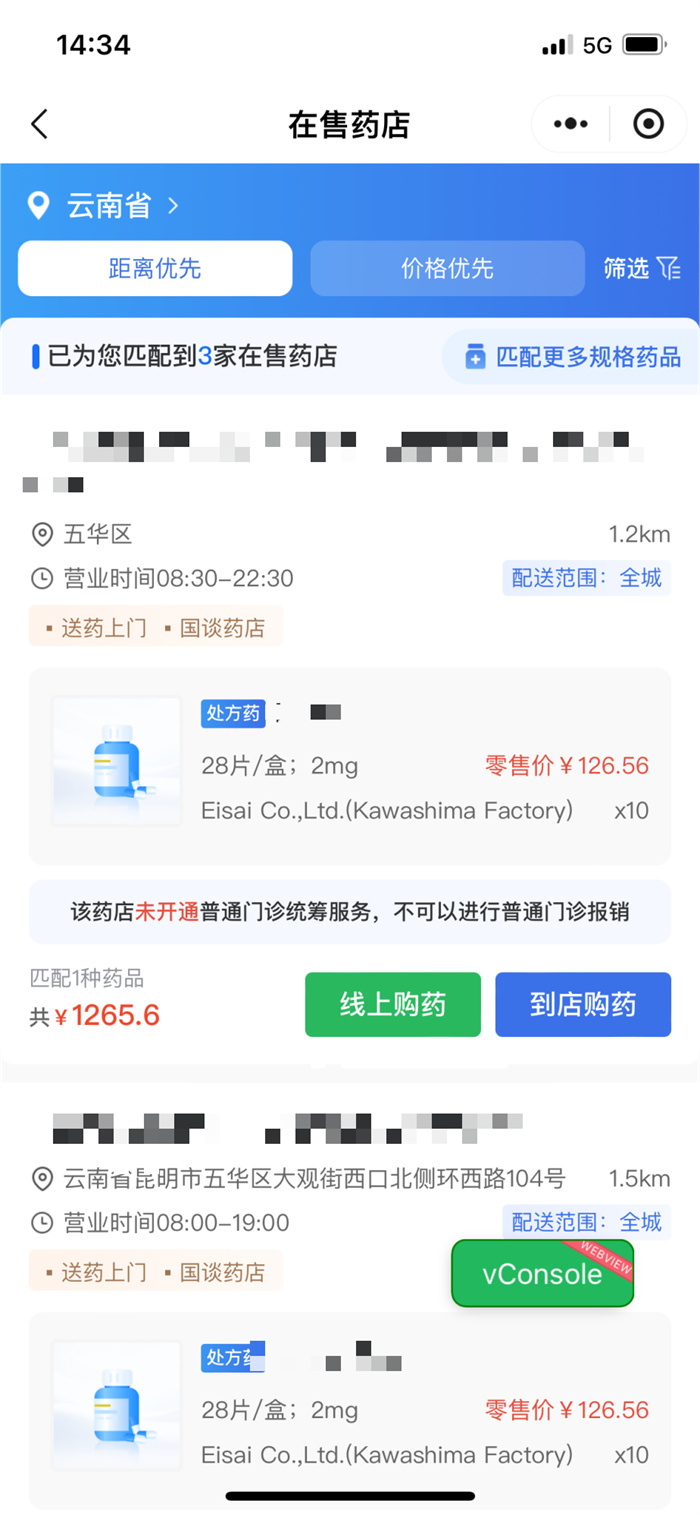Select the 距离优先 sort tab

coord(155,268)
